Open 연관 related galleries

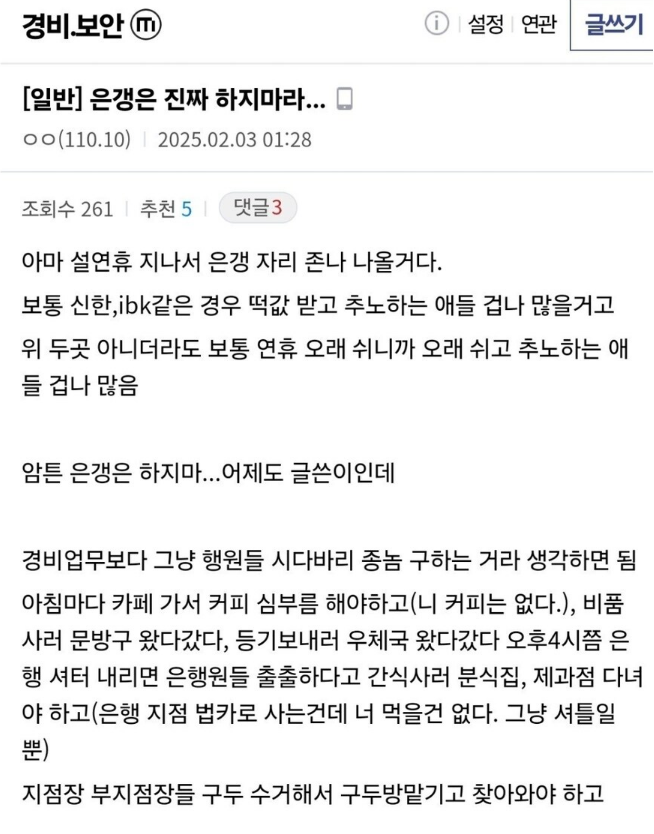pos(538,25)
